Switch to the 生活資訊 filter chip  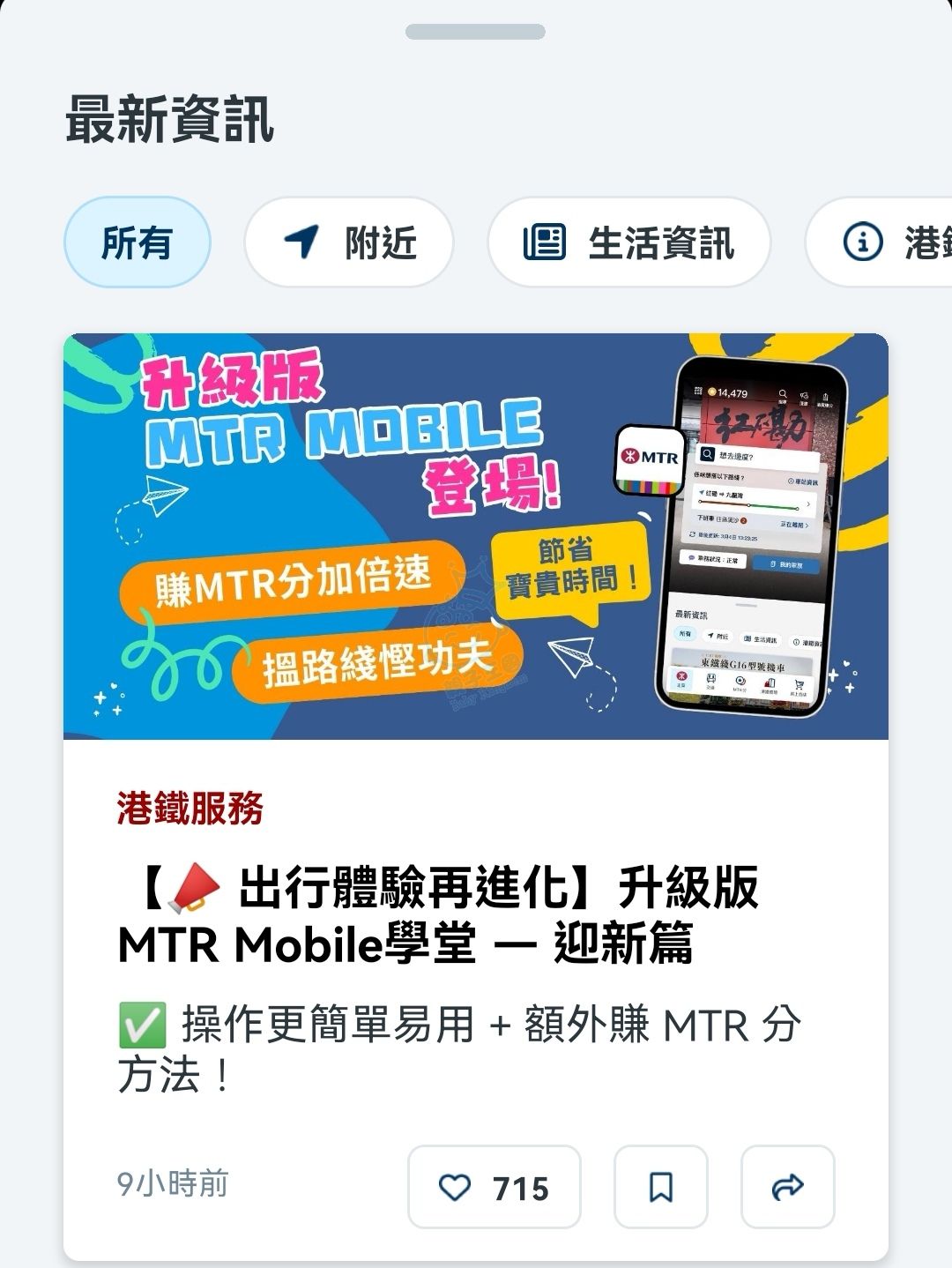[629, 242]
